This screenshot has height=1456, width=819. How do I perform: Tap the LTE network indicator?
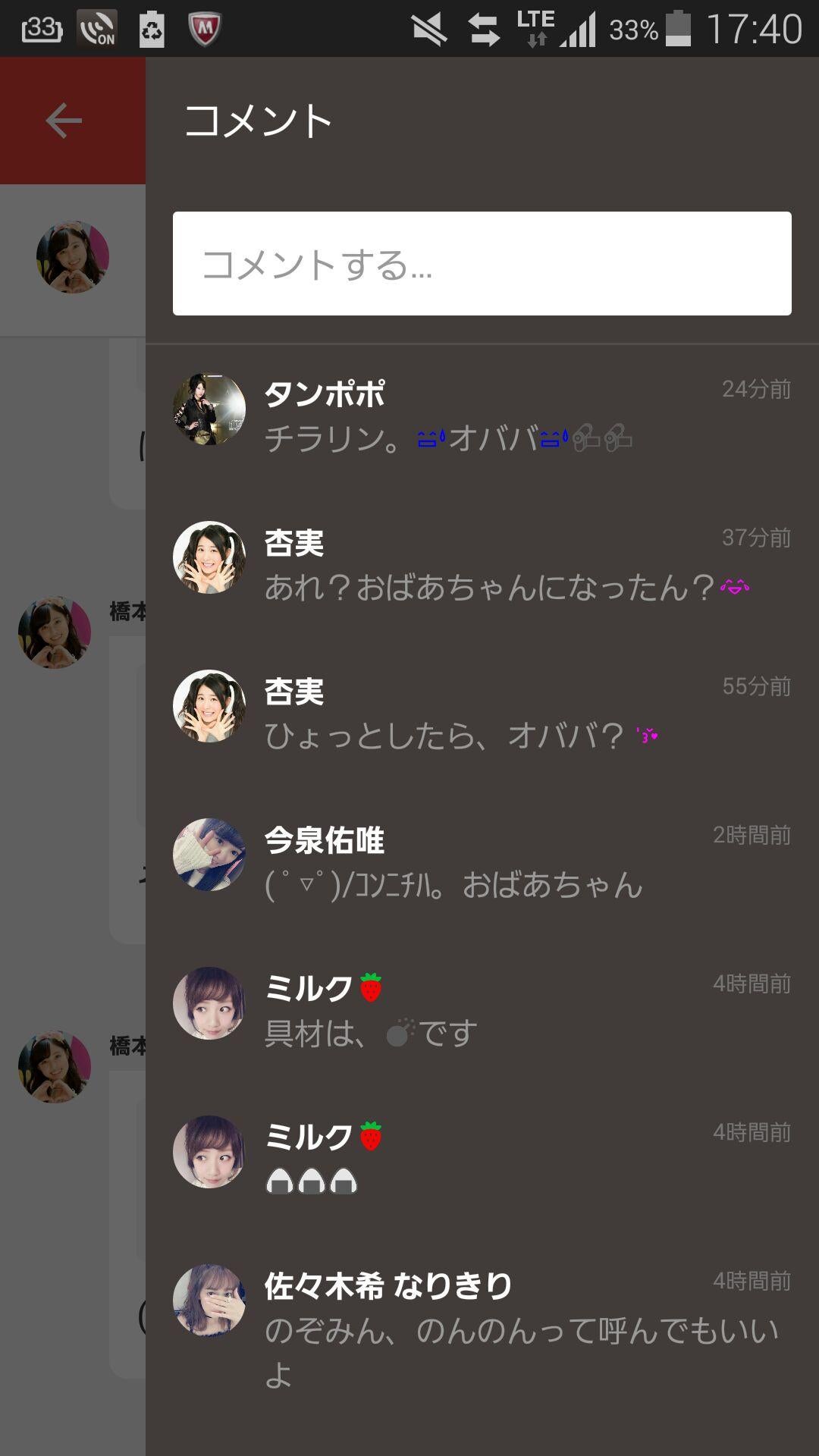(535, 27)
